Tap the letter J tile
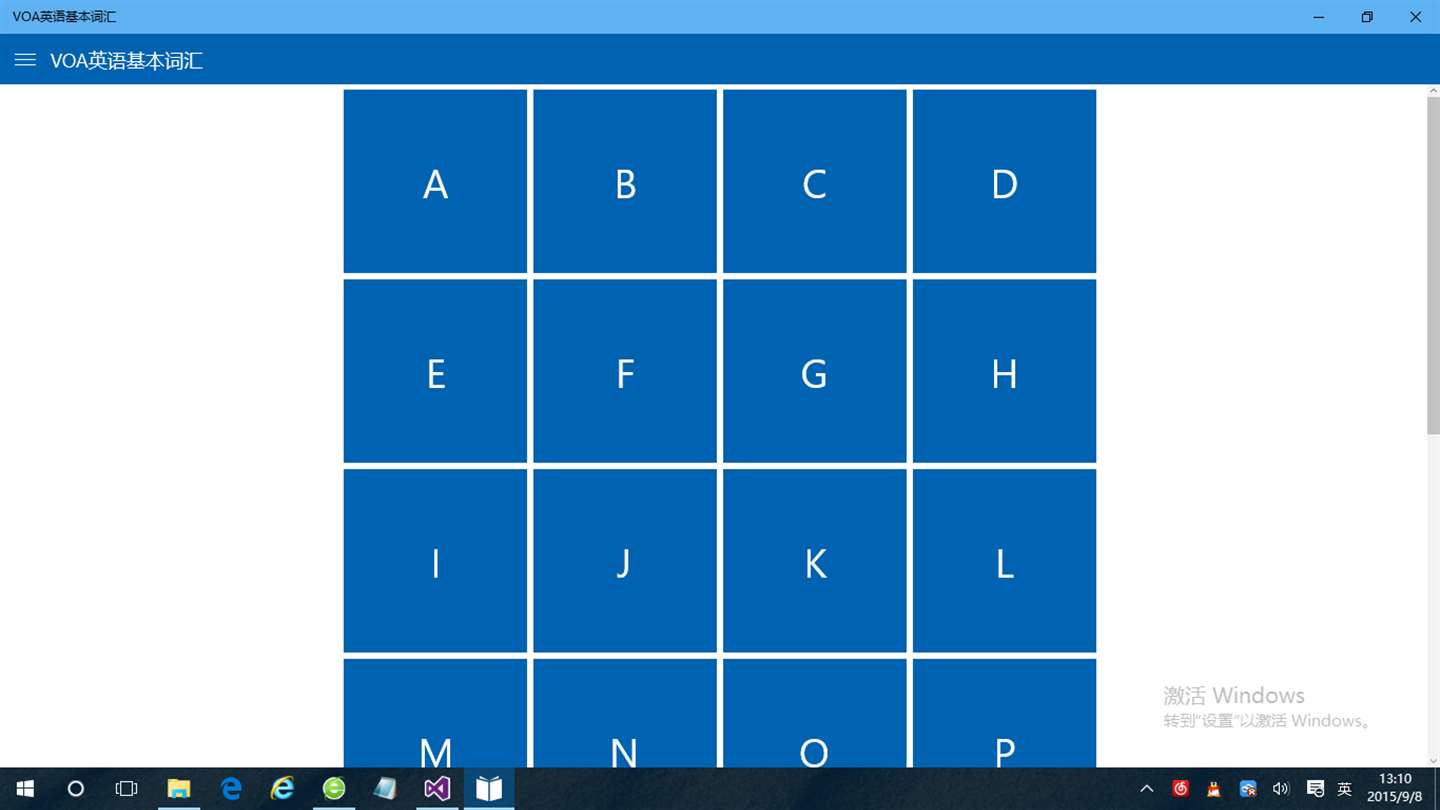The height and width of the screenshot is (810, 1440). pyautogui.click(x=625, y=561)
